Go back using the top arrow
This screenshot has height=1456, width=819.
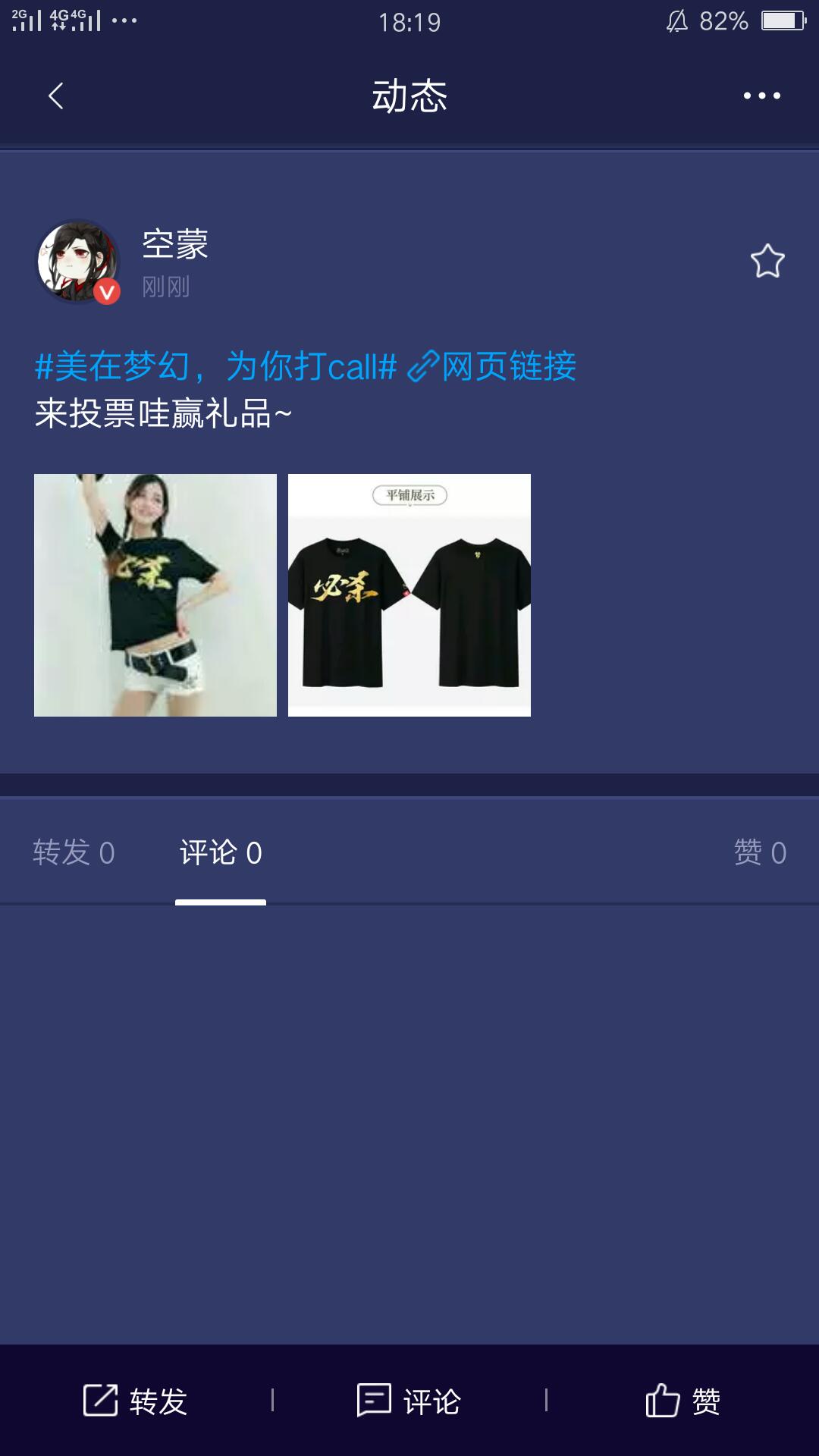pos(56,96)
